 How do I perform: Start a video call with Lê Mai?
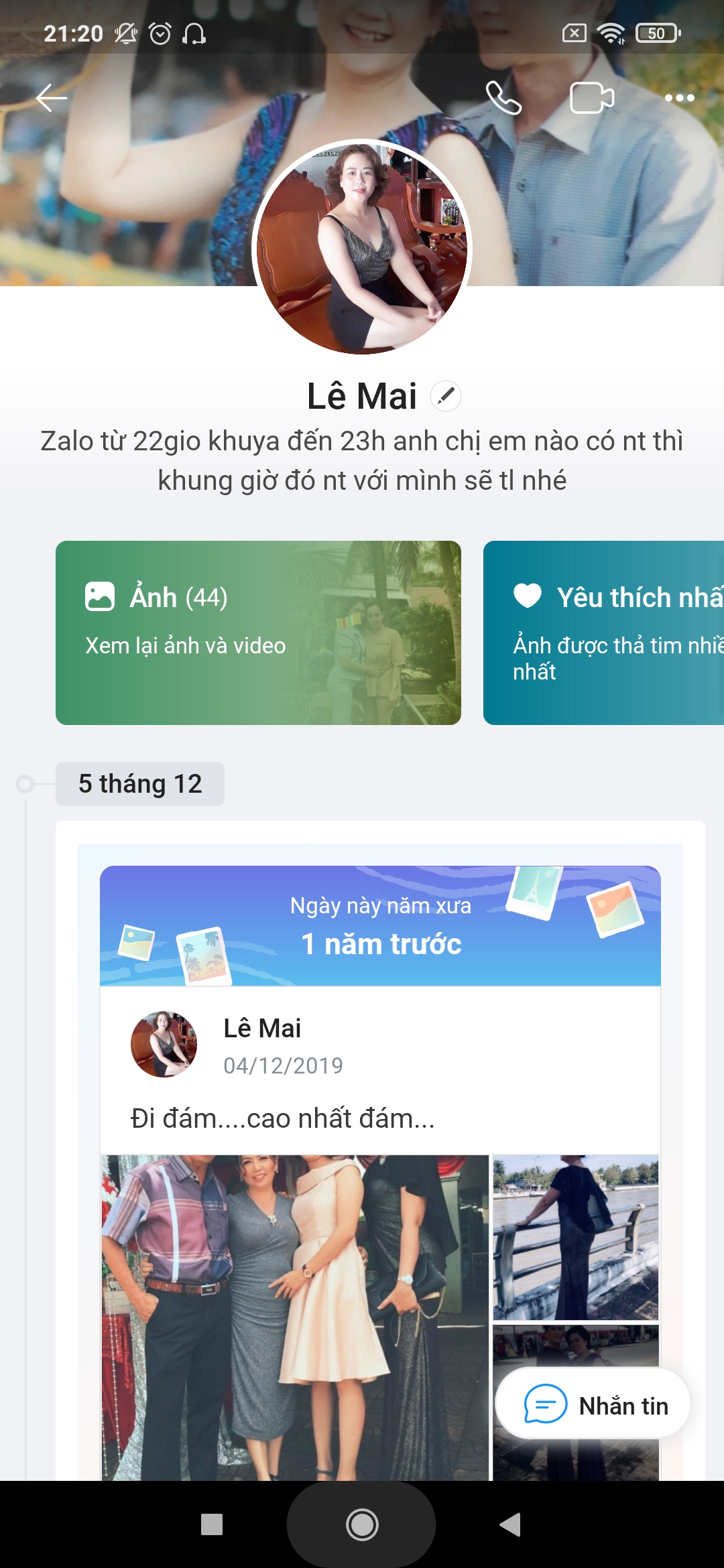591,98
